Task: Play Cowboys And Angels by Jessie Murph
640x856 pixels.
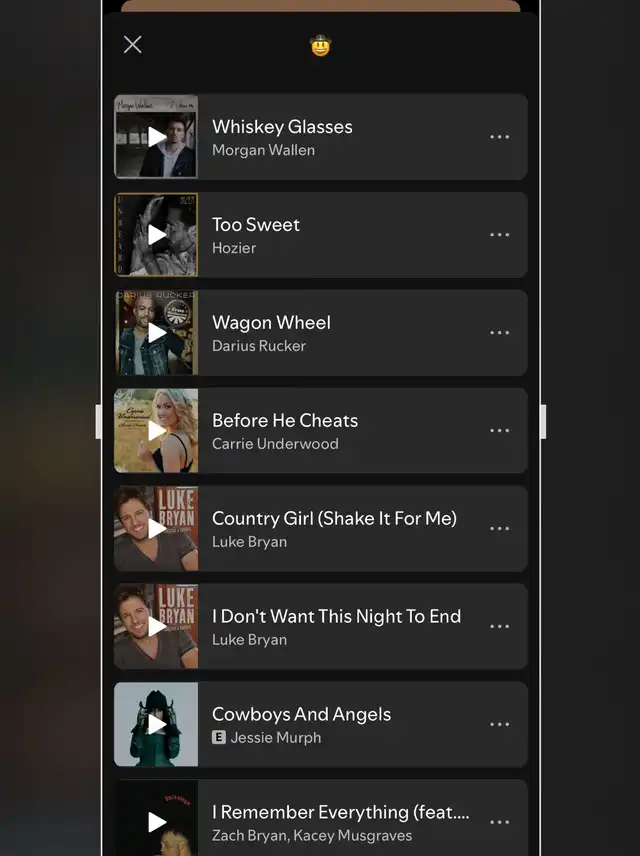Action: point(157,725)
